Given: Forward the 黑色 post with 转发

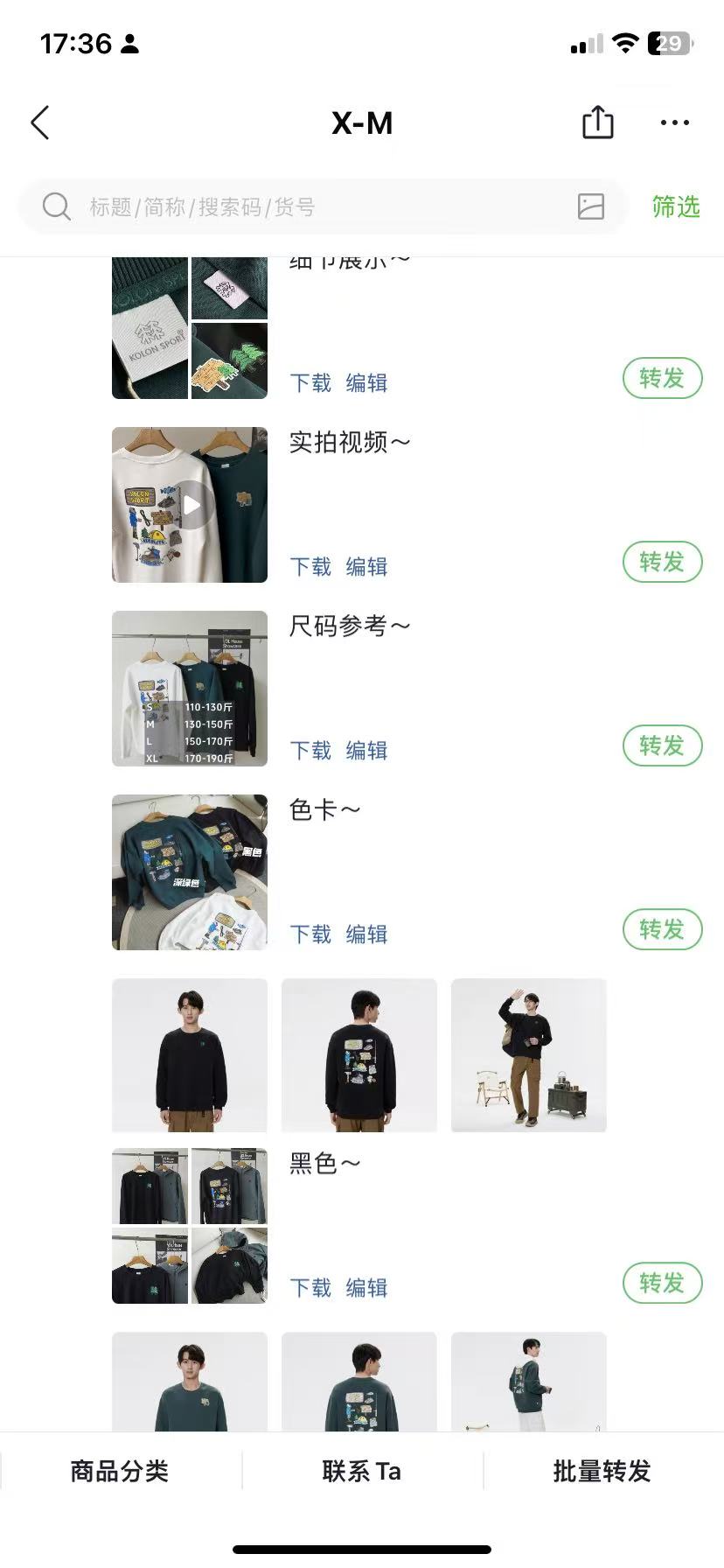Looking at the screenshot, I should pos(662,1283).
